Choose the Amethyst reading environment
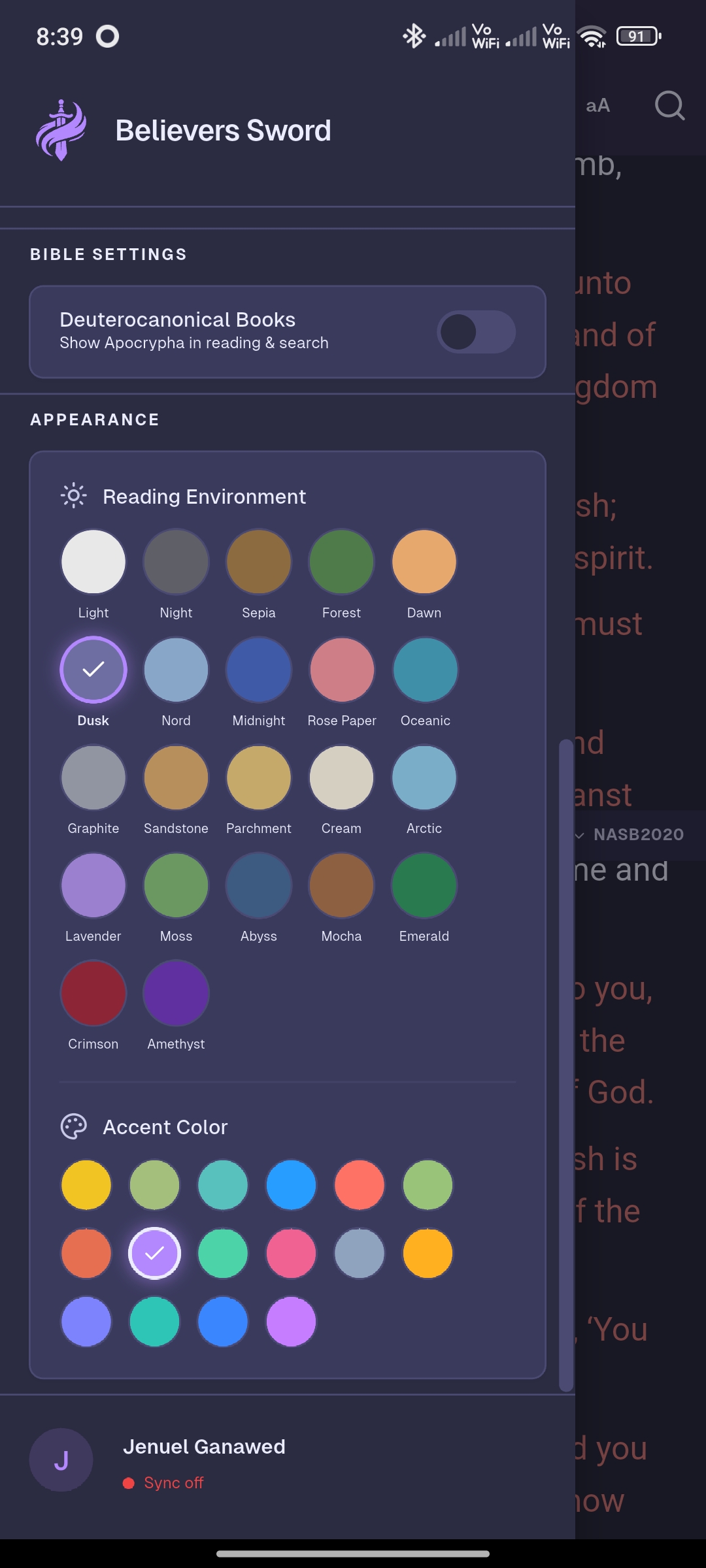This screenshot has width=706, height=1568. tap(176, 993)
